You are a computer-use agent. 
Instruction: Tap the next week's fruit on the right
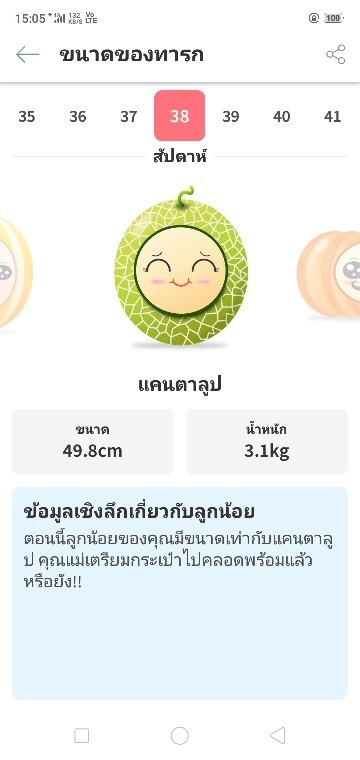click(329, 273)
